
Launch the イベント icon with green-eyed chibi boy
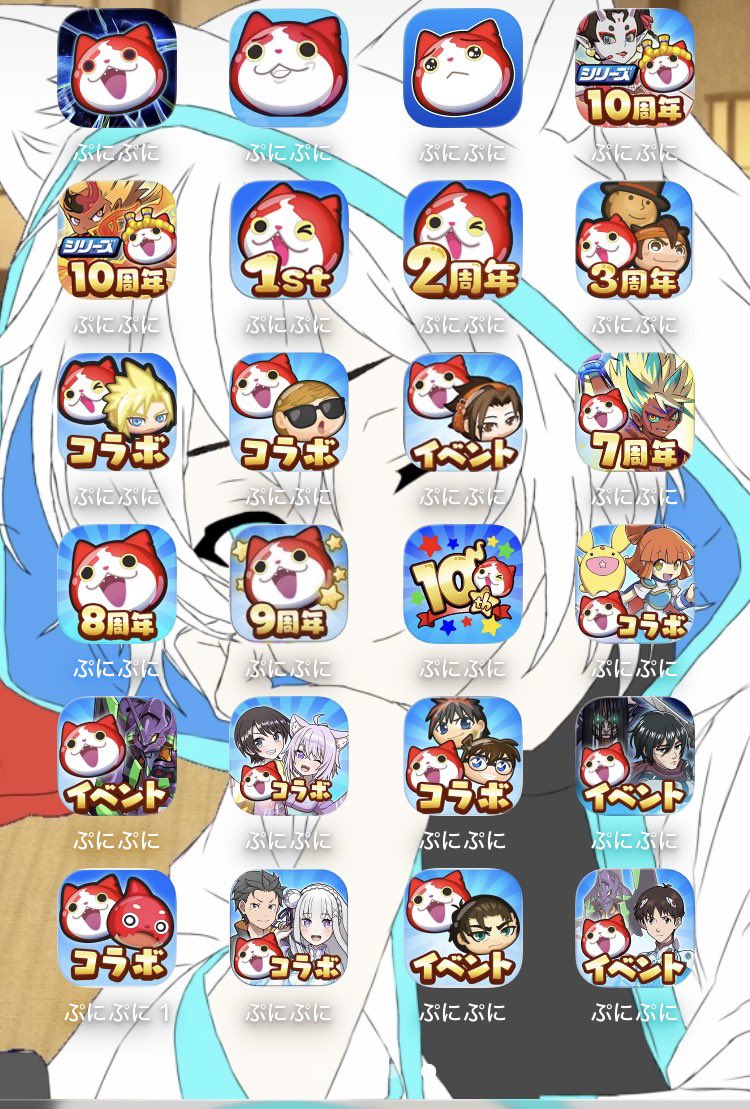point(463,928)
